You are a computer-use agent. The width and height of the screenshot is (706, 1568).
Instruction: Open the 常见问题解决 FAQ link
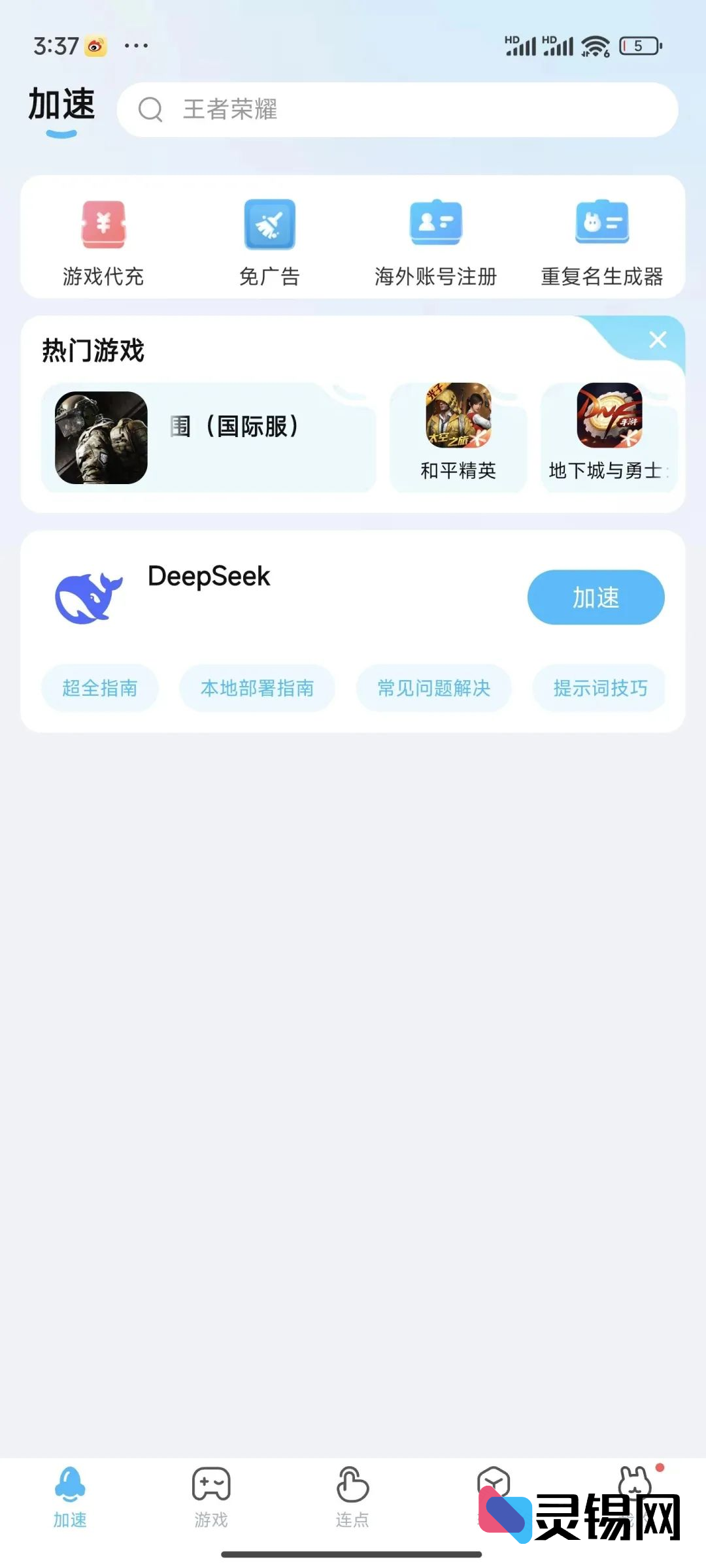point(433,687)
